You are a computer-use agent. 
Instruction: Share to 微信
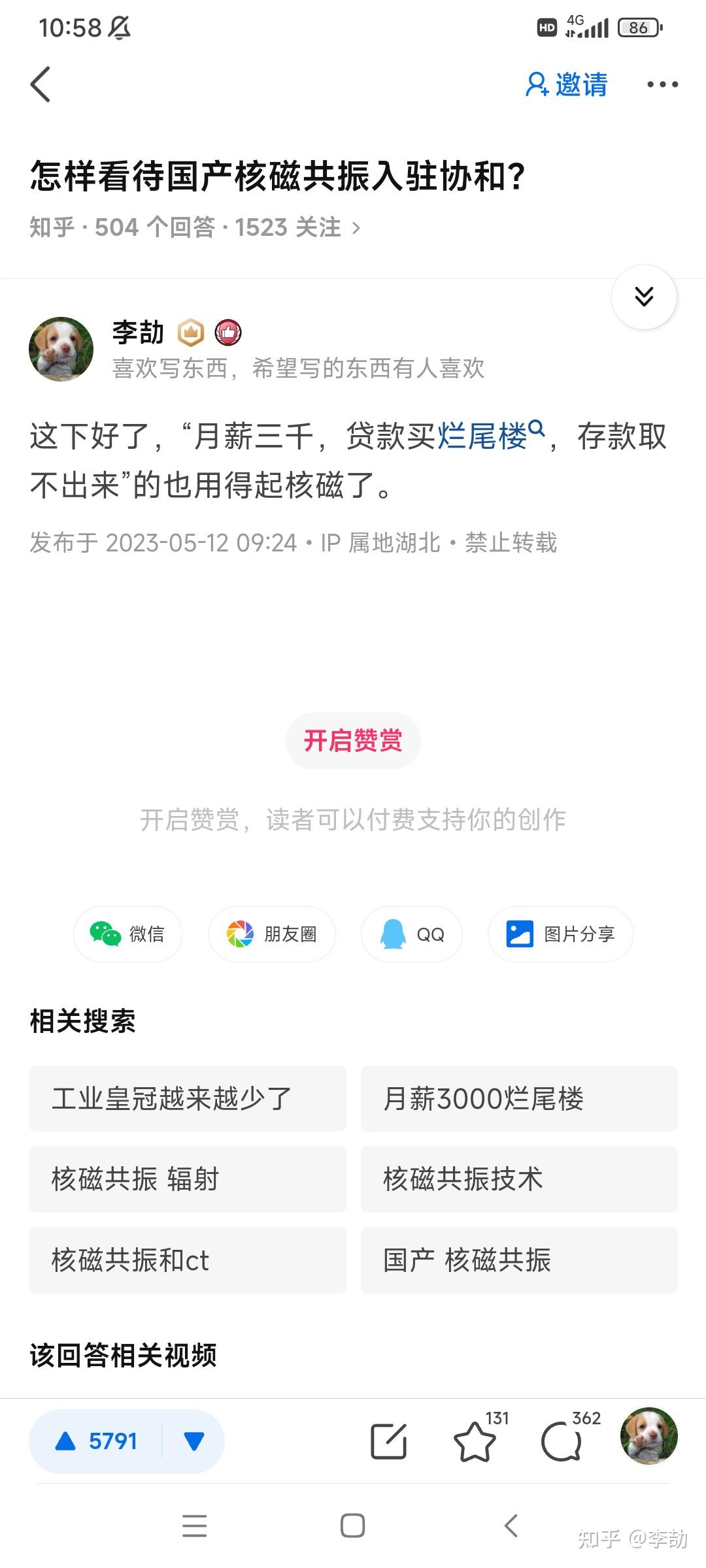pos(127,934)
